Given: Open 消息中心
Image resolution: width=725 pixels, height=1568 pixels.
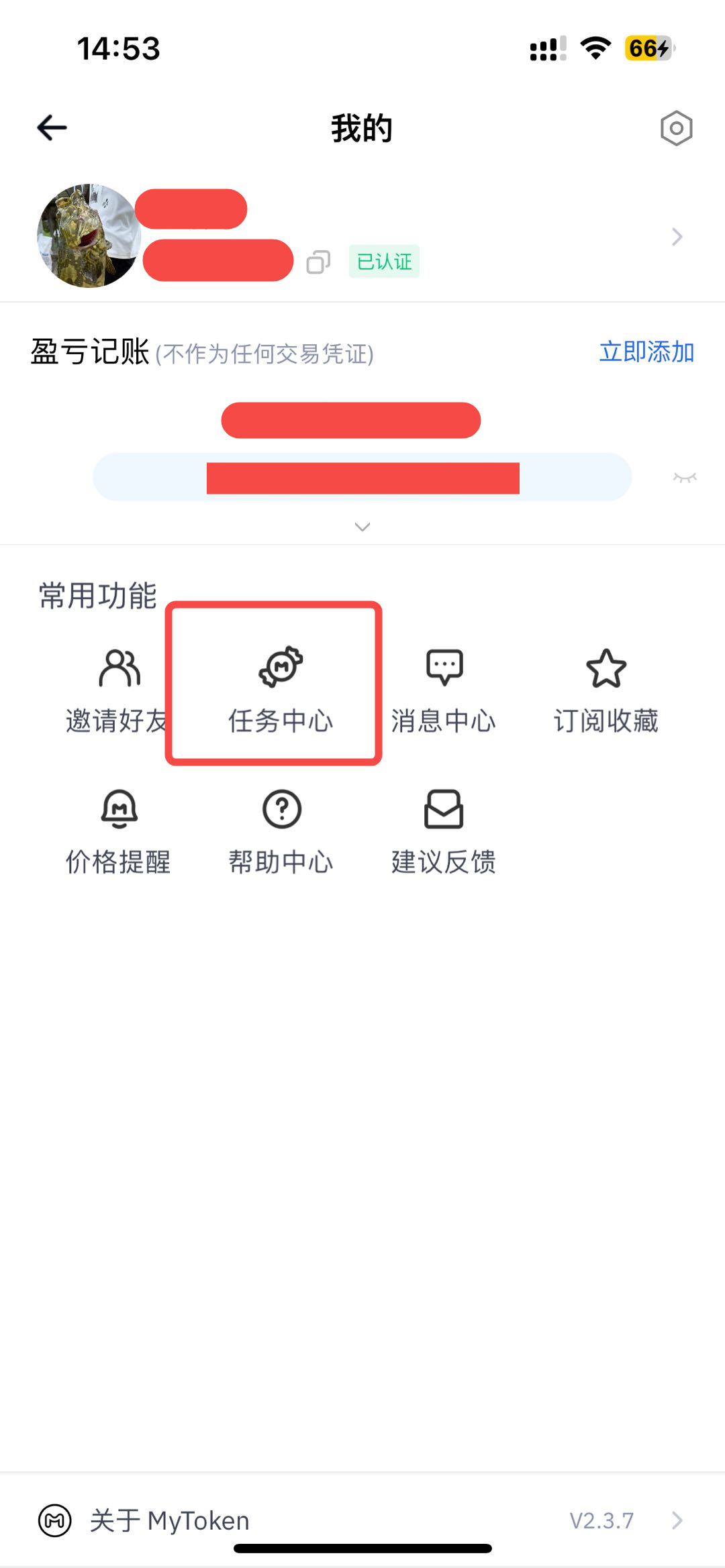Looking at the screenshot, I should click(x=444, y=688).
